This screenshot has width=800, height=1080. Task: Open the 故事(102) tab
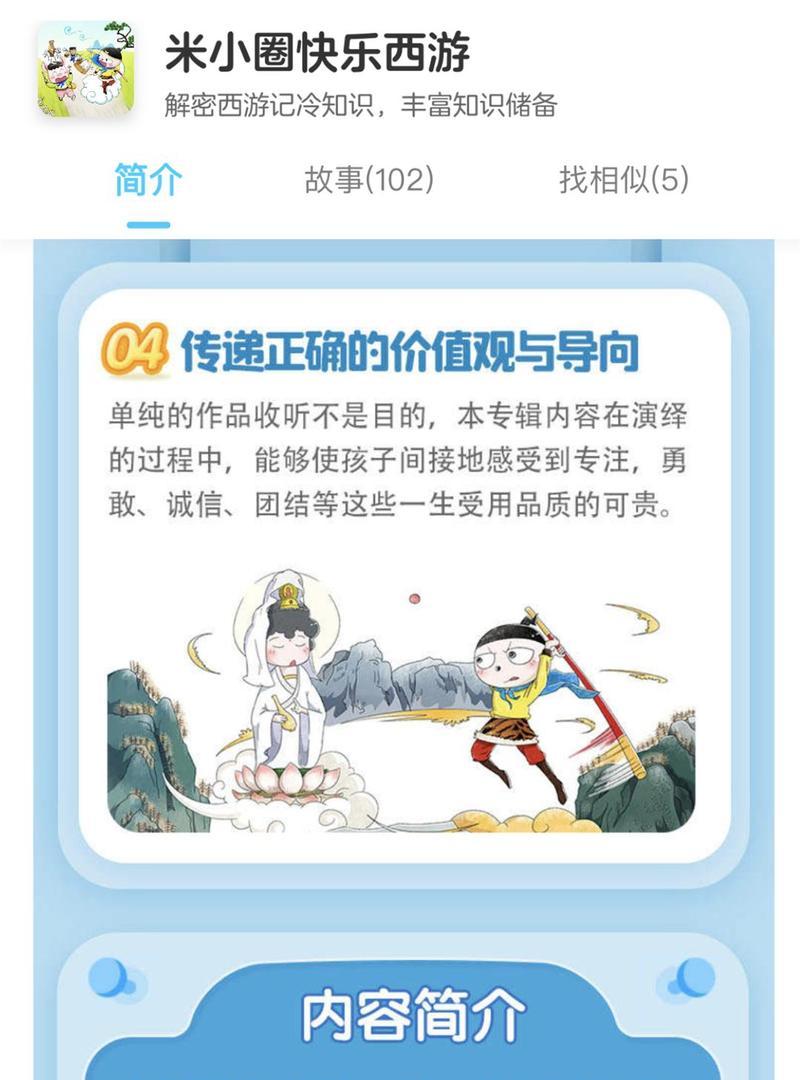tap(368, 181)
